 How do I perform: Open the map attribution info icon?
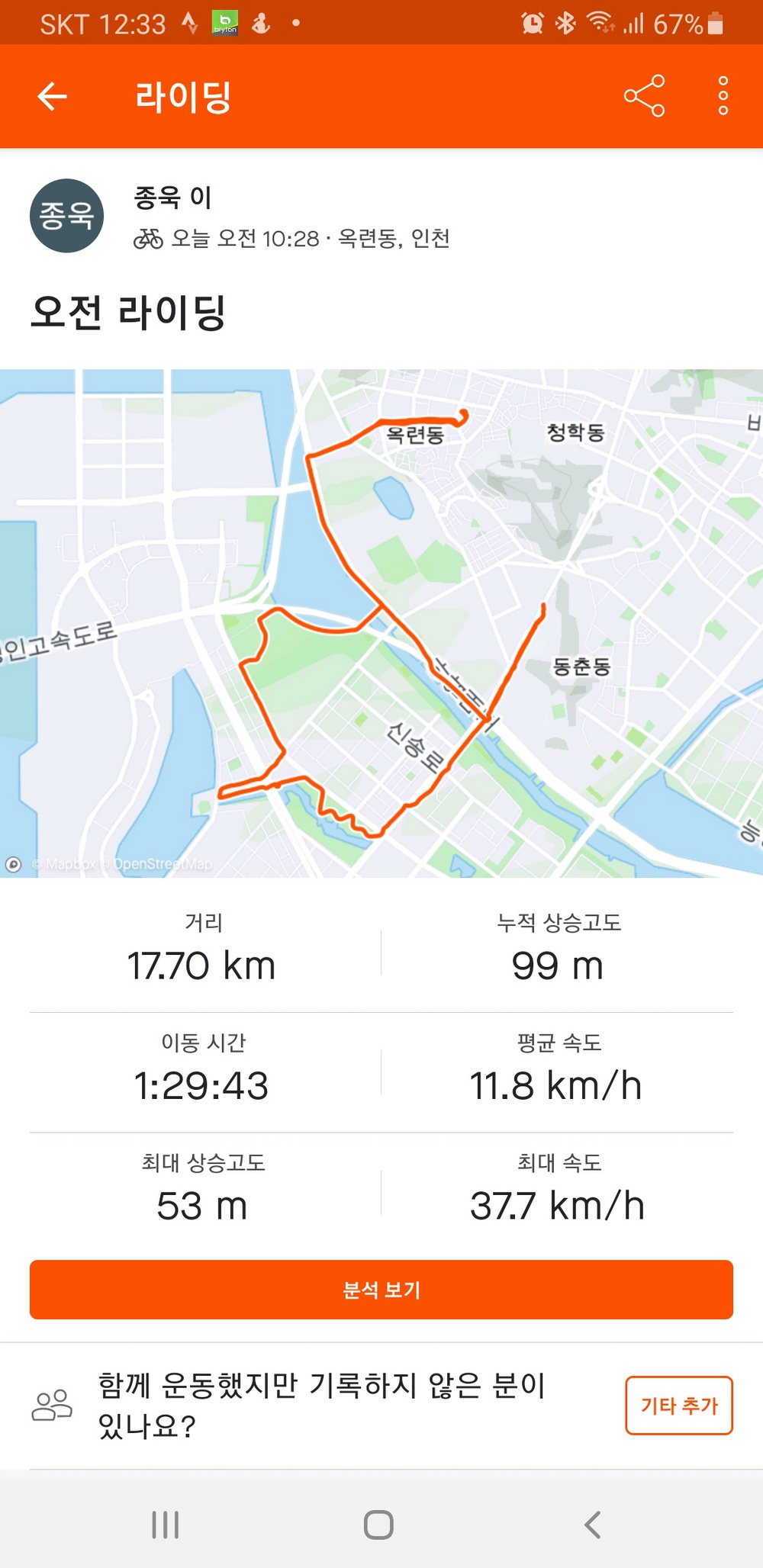[13, 864]
